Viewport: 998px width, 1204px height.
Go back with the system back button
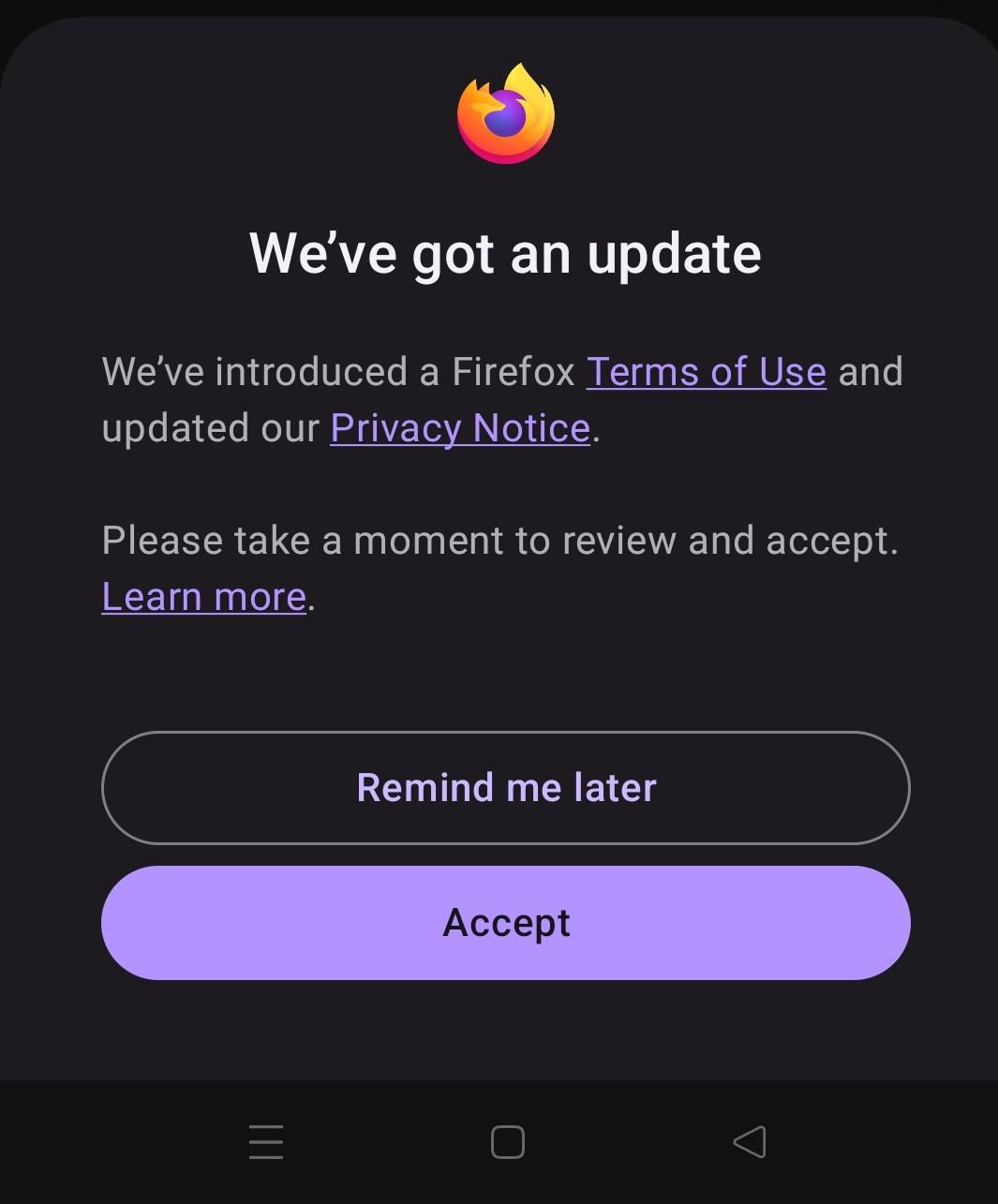tap(750, 1142)
